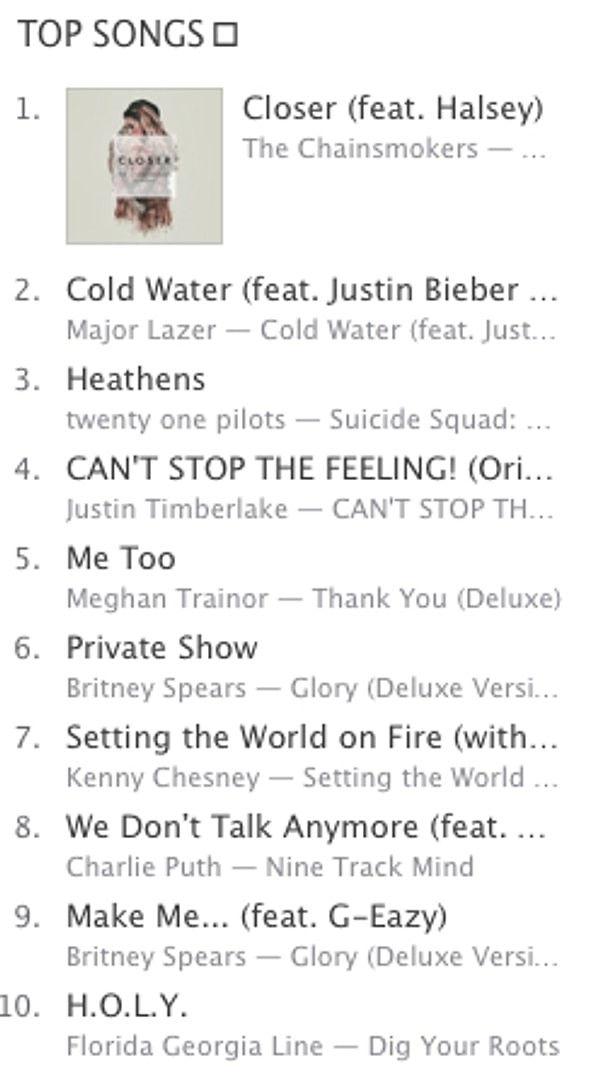Open H.O.L.Y. by Florida Georgia Line
The width and height of the screenshot is (600, 1086).
coord(127,1005)
